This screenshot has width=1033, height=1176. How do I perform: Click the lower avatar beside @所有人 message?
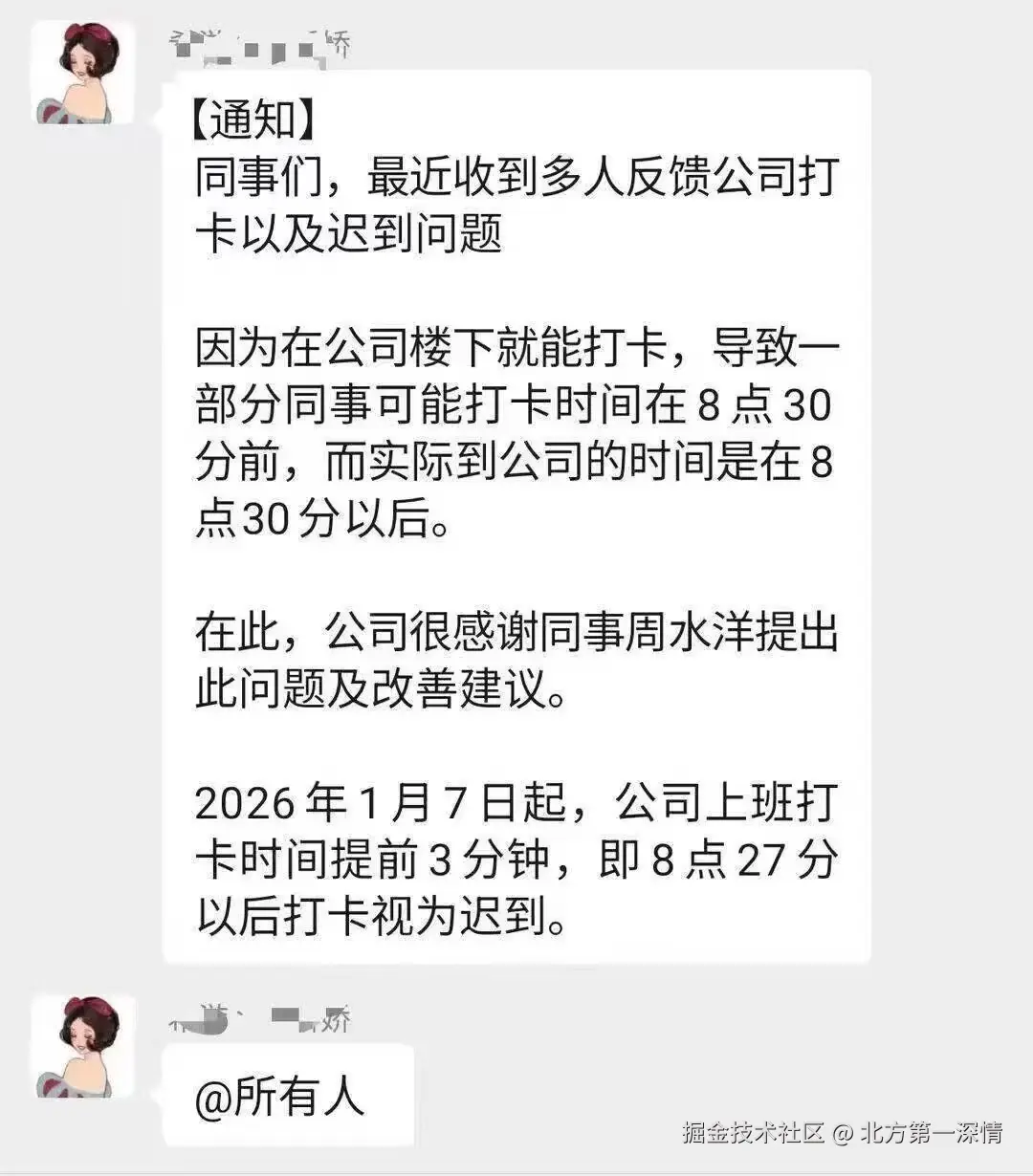tap(81, 1042)
